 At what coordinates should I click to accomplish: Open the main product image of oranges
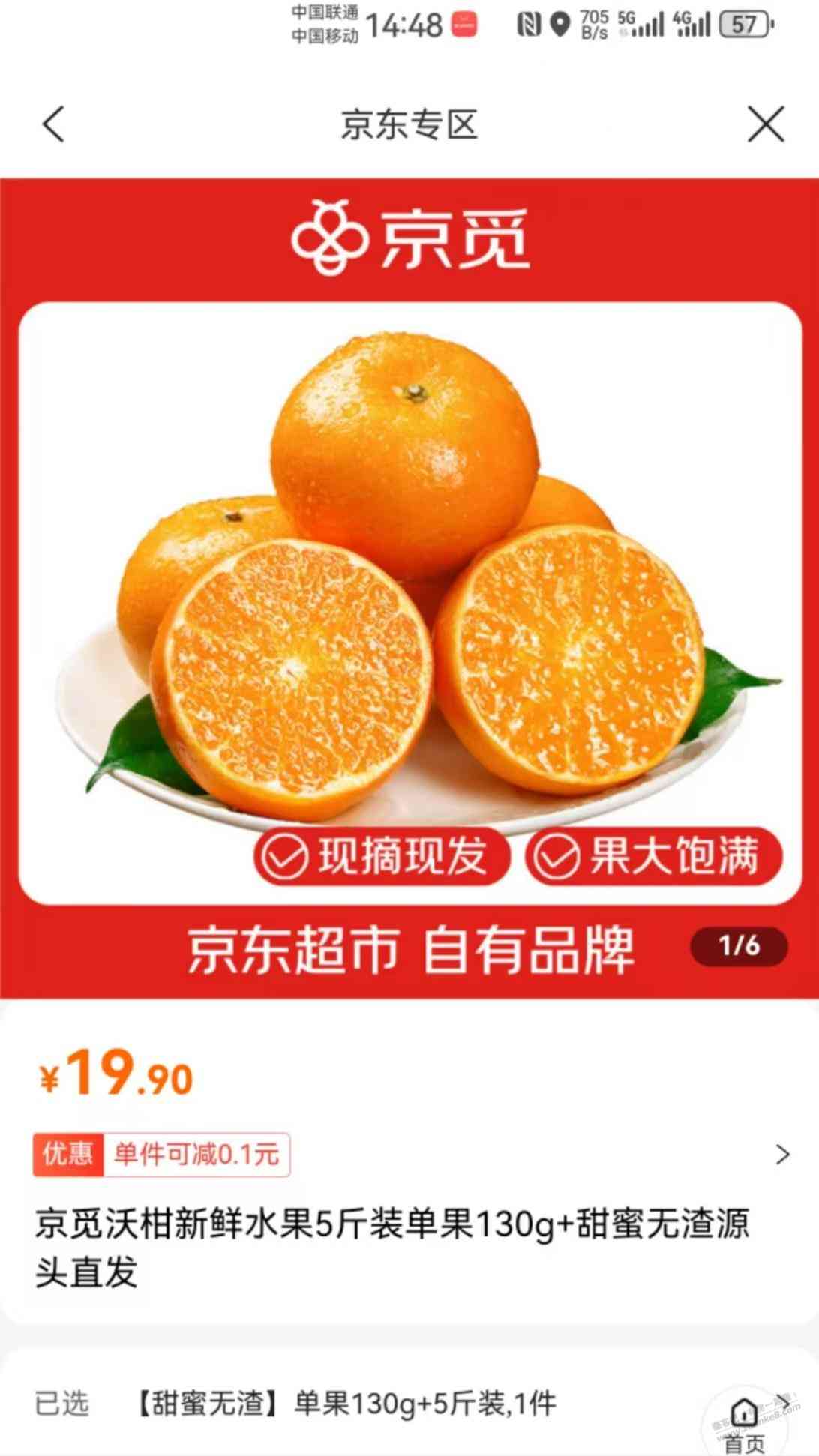click(x=409, y=585)
